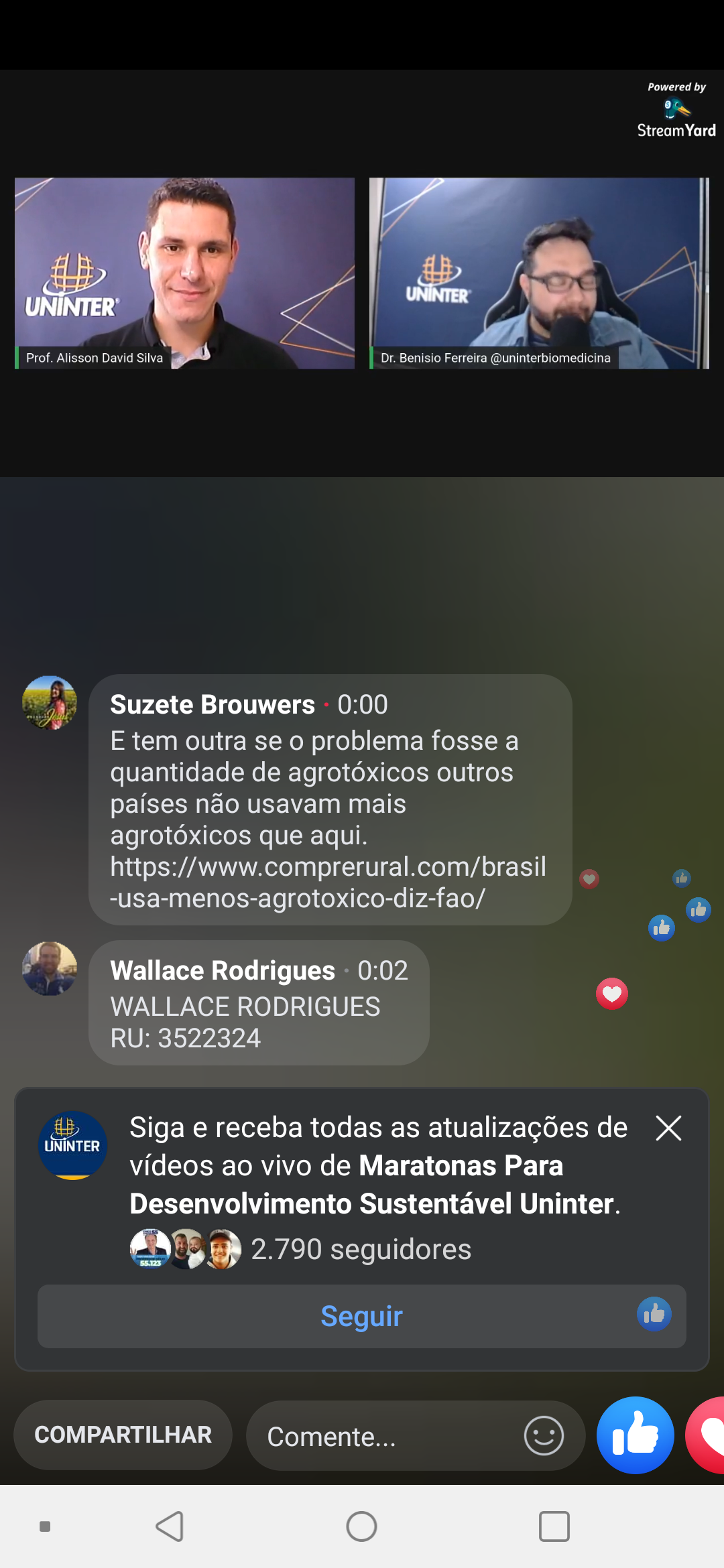Open Suzete Brouwers' profile picture
This screenshot has width=724, height=1568.
50,702
